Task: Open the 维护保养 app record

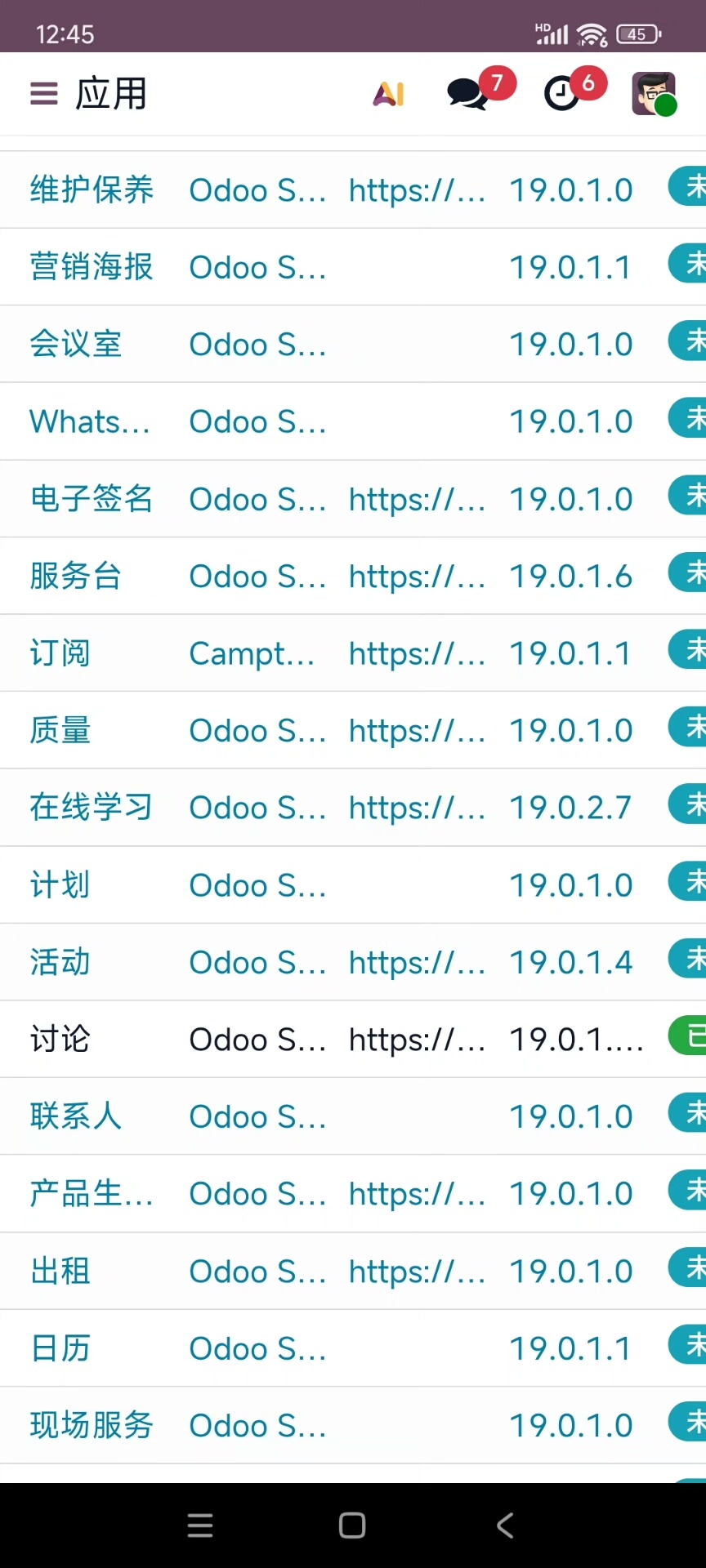Action: coord(92,190)
